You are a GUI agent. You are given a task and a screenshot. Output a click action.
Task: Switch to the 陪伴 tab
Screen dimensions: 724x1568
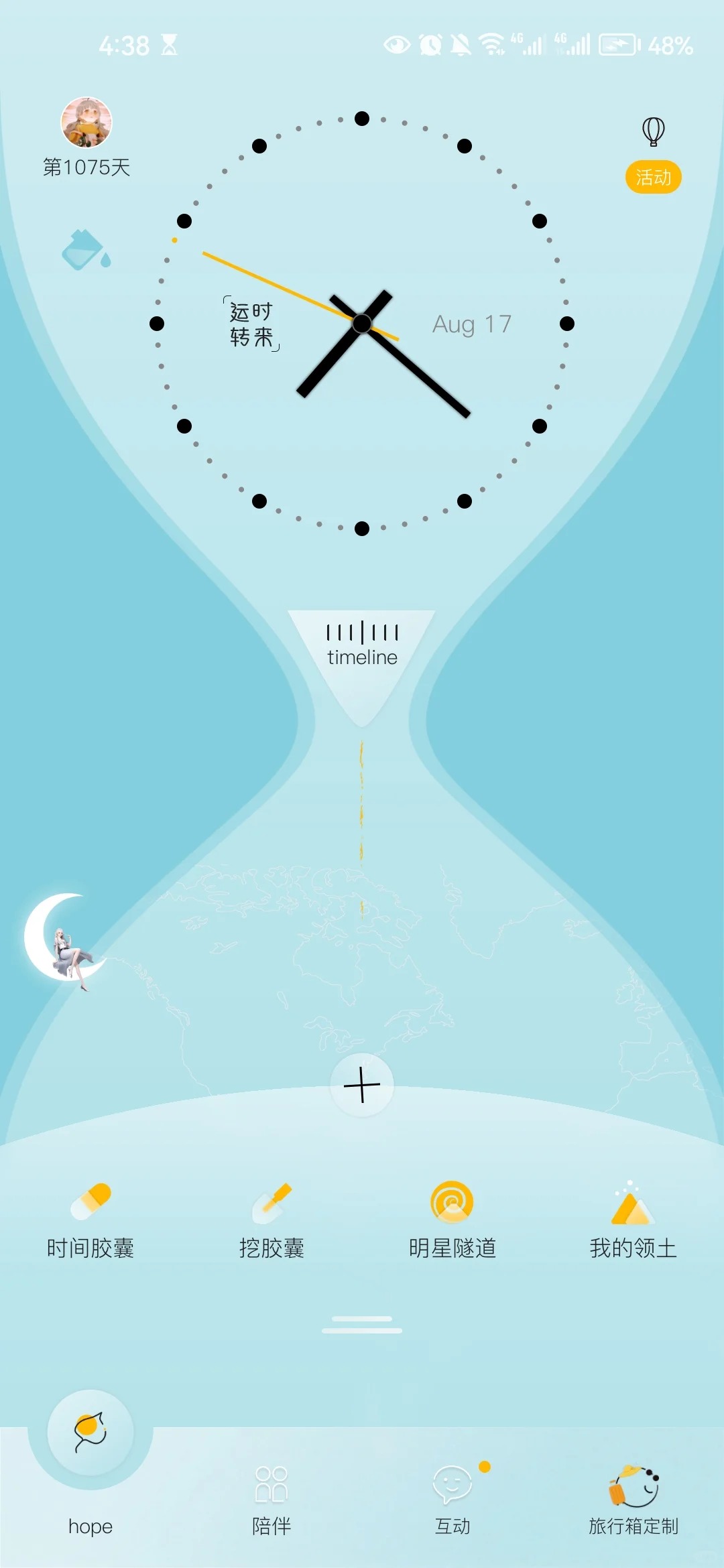[x=271, y=1500]
